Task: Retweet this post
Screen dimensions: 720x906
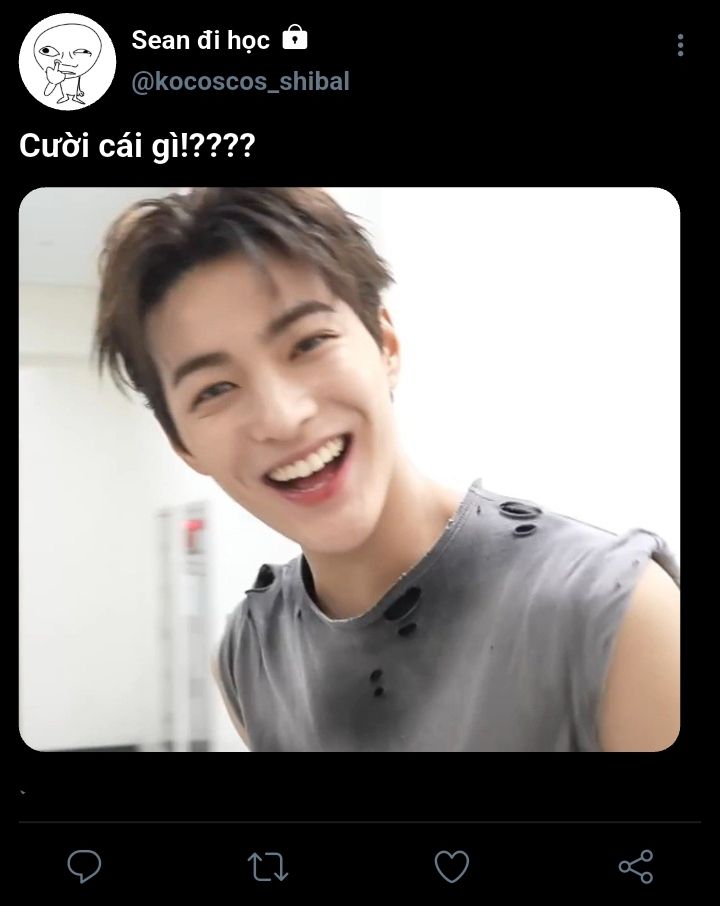Action: point(267,866)
